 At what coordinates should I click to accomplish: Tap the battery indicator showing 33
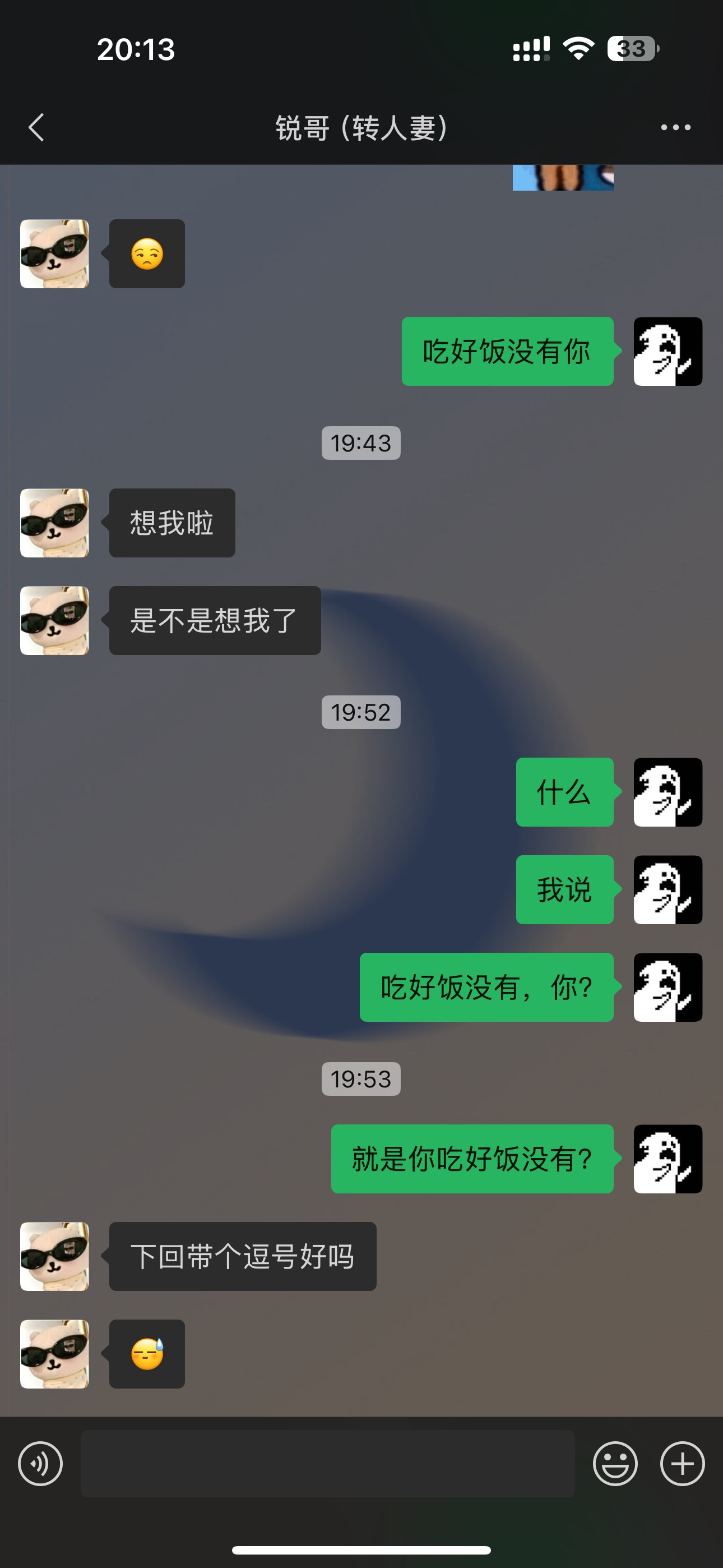(630, 50)
